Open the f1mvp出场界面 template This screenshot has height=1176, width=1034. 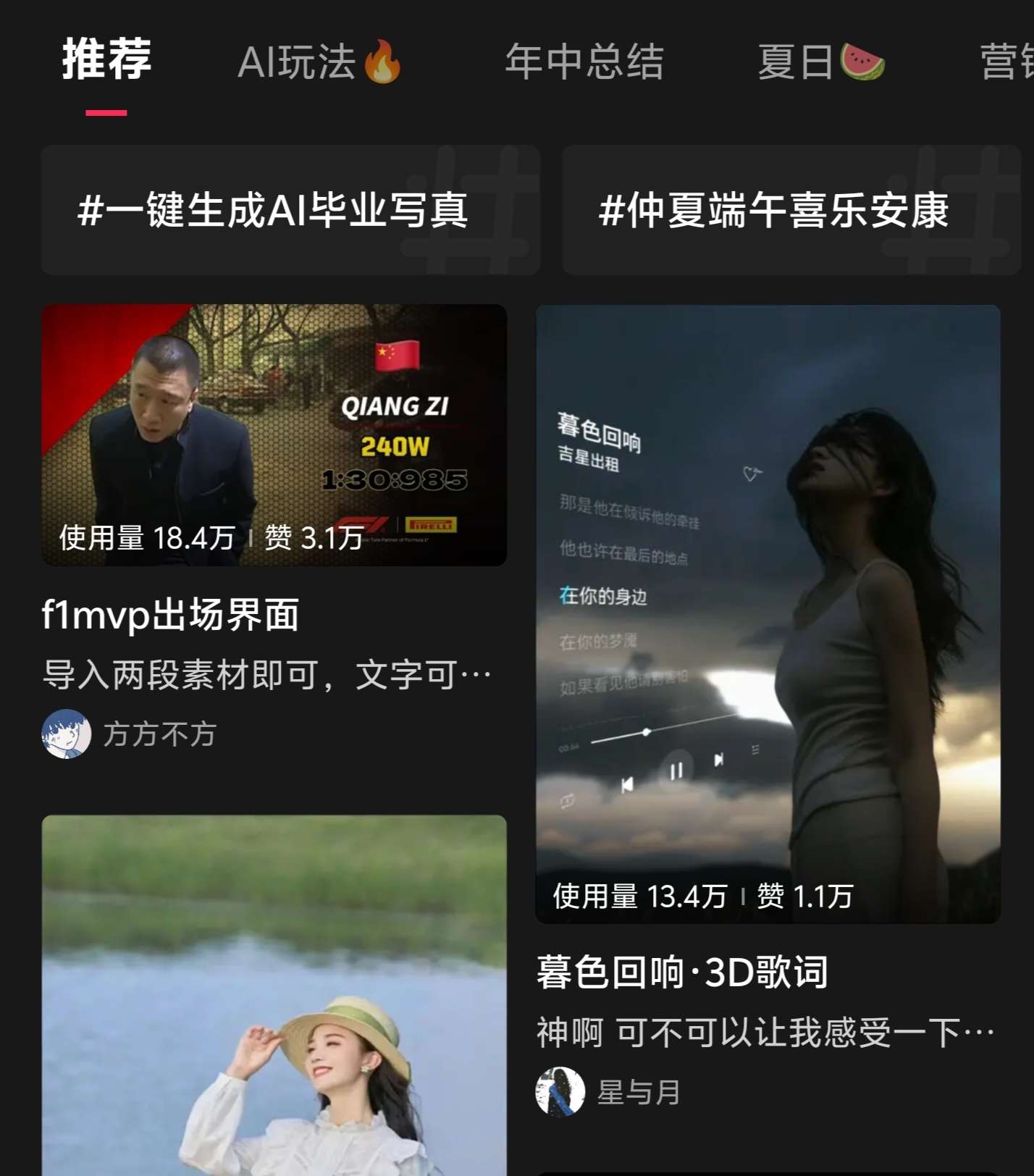point(274,435)
